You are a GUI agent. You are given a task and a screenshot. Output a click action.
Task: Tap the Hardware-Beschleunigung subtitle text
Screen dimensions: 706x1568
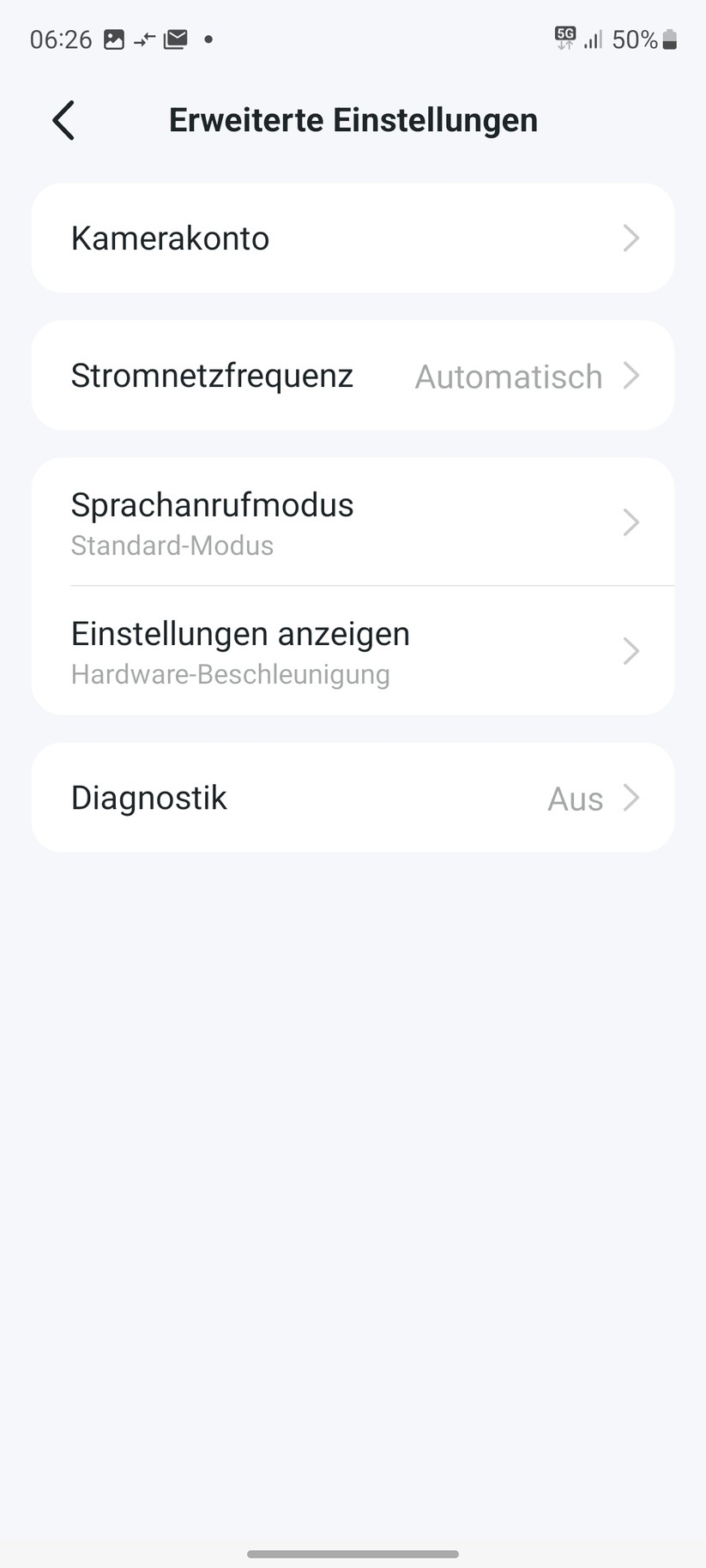click(x=230, y=674)
